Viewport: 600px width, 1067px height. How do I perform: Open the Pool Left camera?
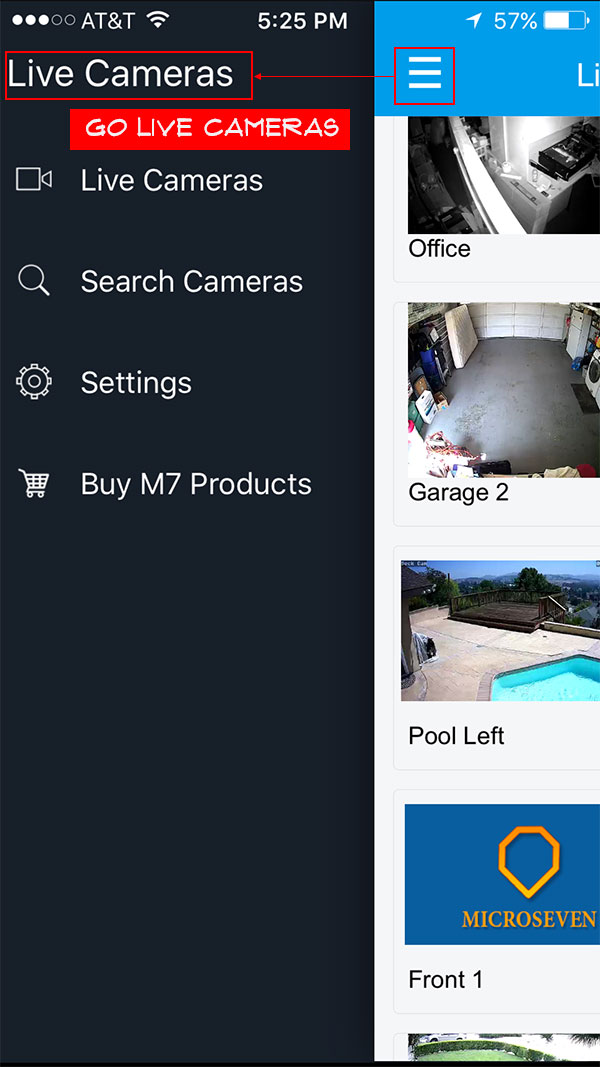point(497,655)
